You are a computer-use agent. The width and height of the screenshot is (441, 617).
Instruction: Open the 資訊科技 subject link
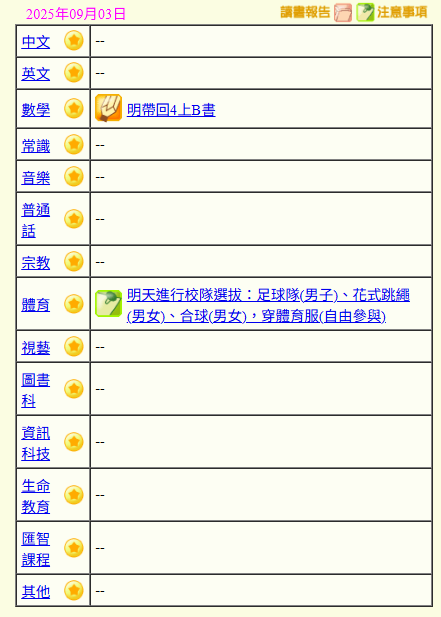36,443
